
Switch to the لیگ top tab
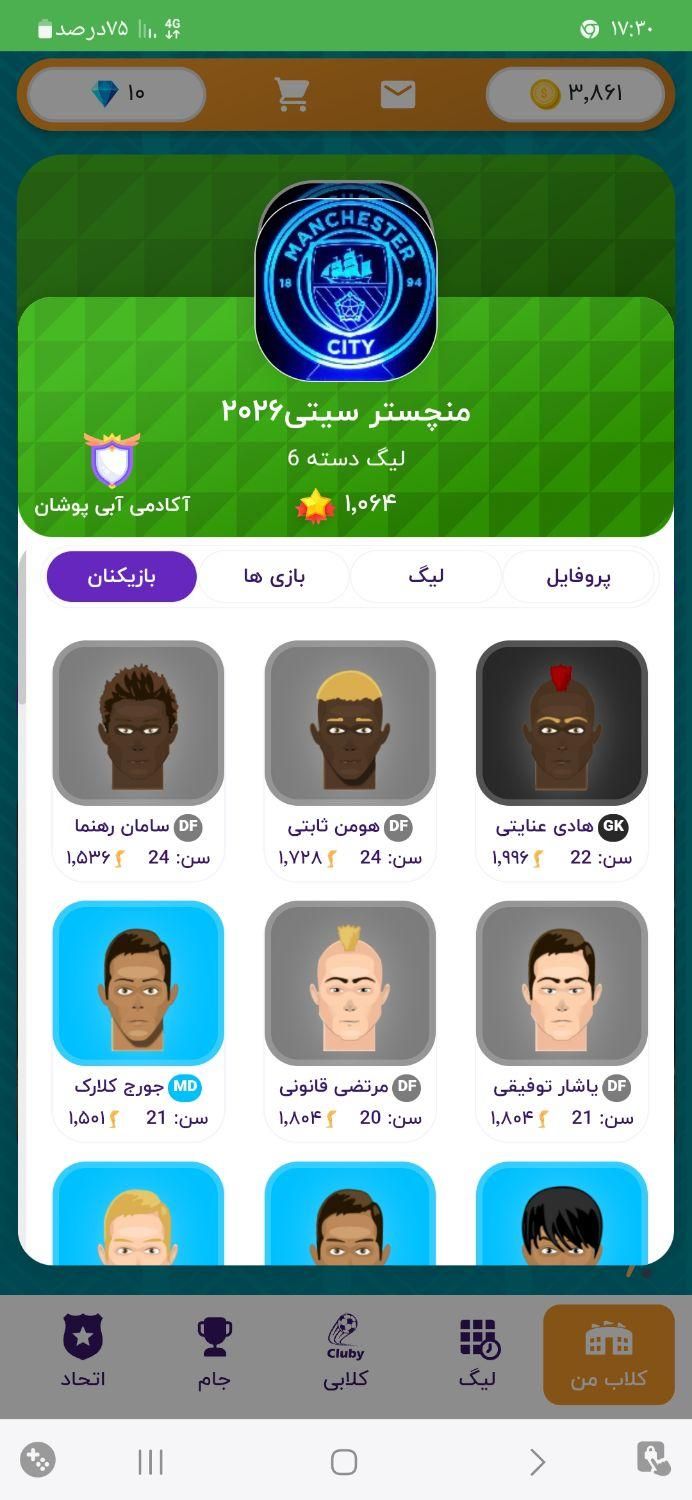(x=426, y=577)
